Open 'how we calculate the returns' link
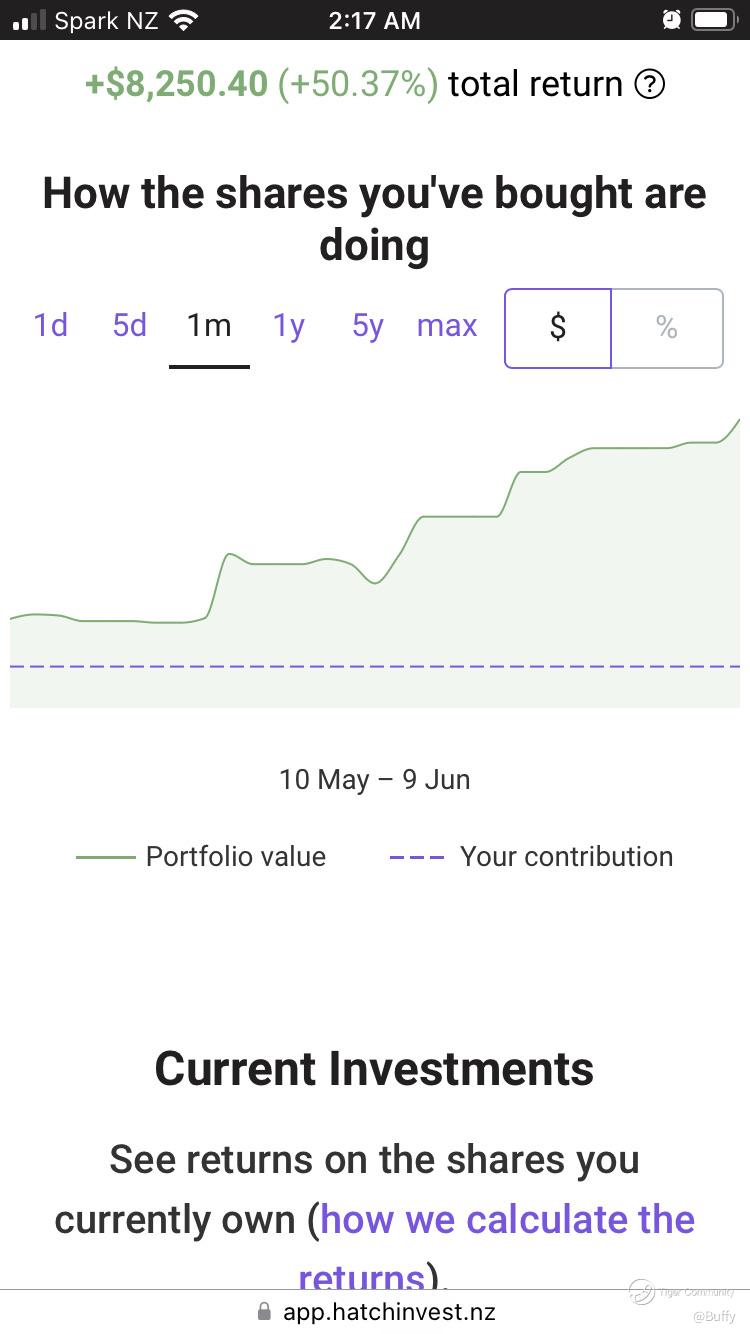This screenshot has width=750, height=1334. coord(507,1221)
